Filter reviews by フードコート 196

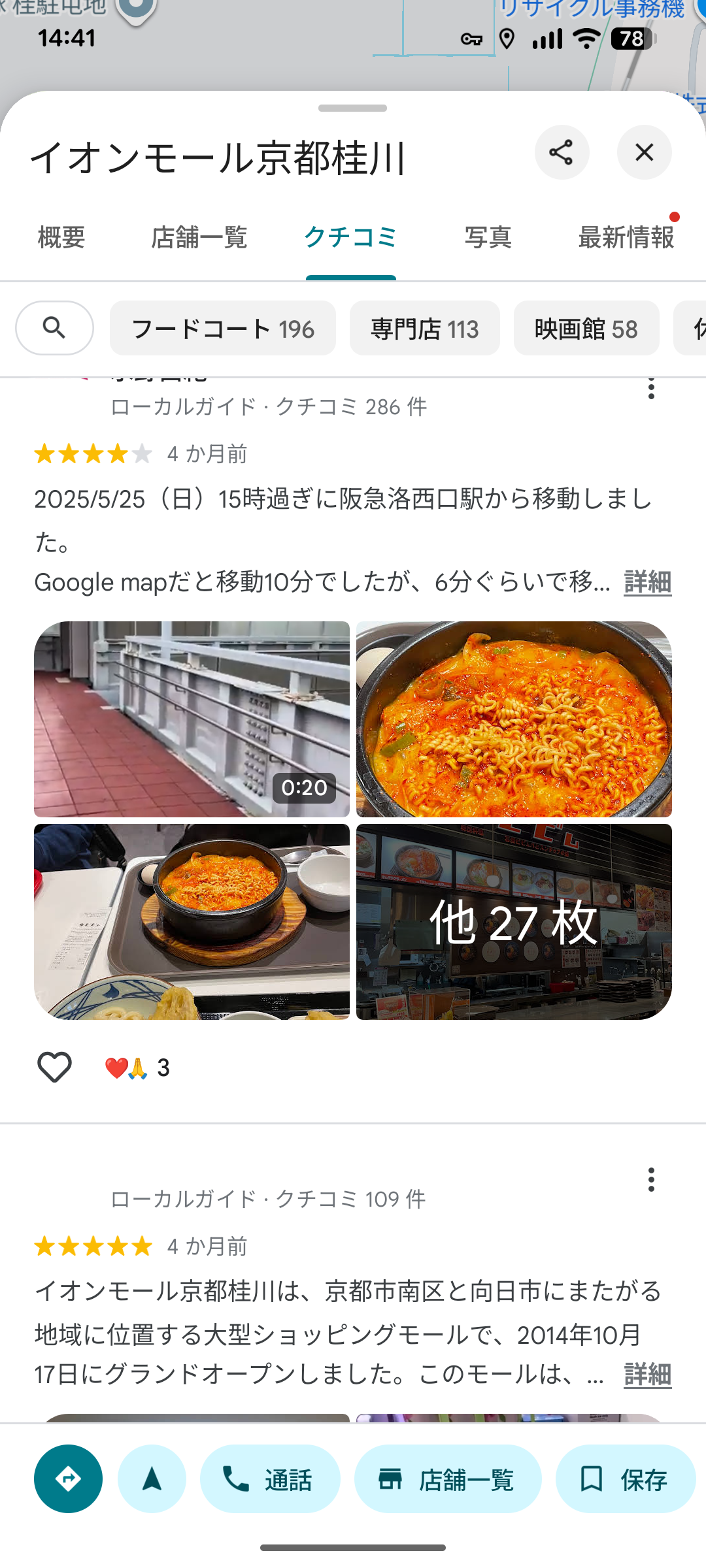coord(222,328)
